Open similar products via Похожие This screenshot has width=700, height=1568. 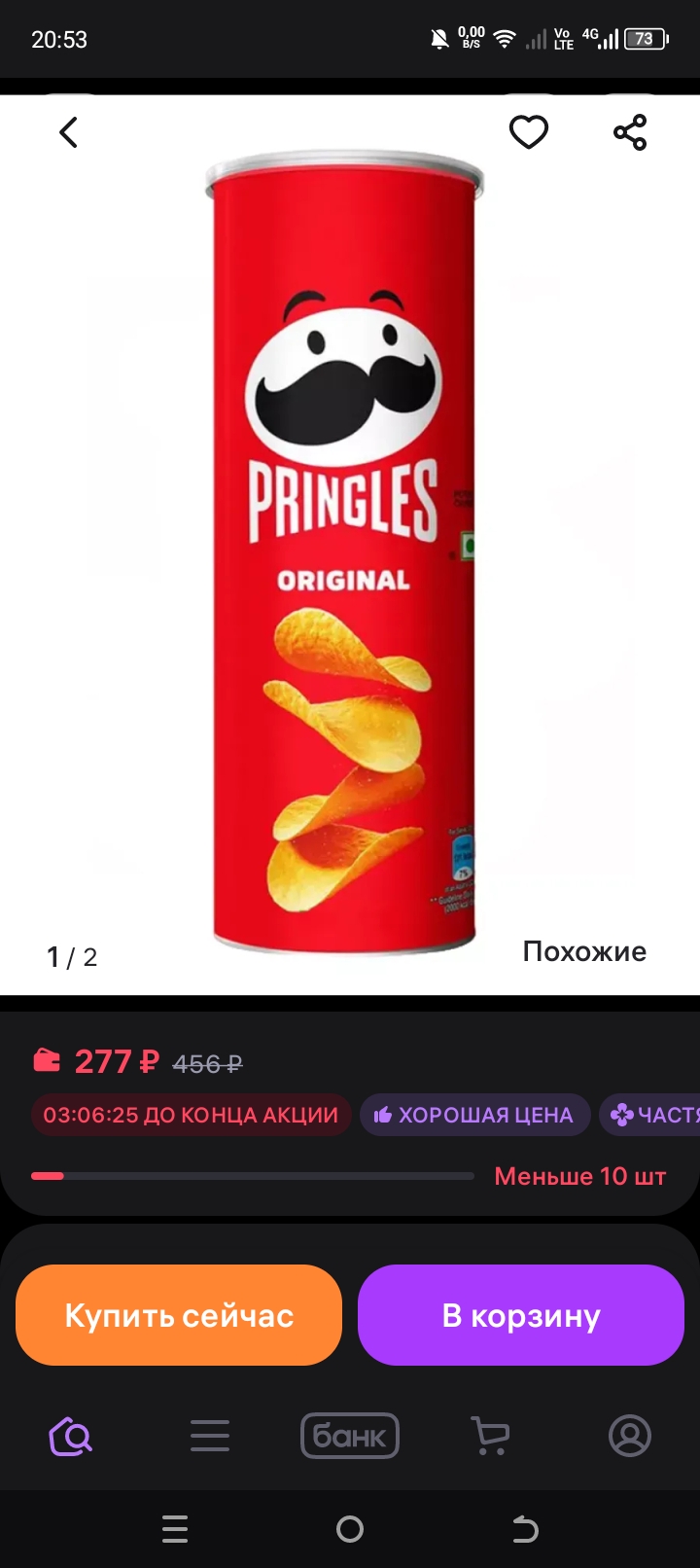coord(584,951)
